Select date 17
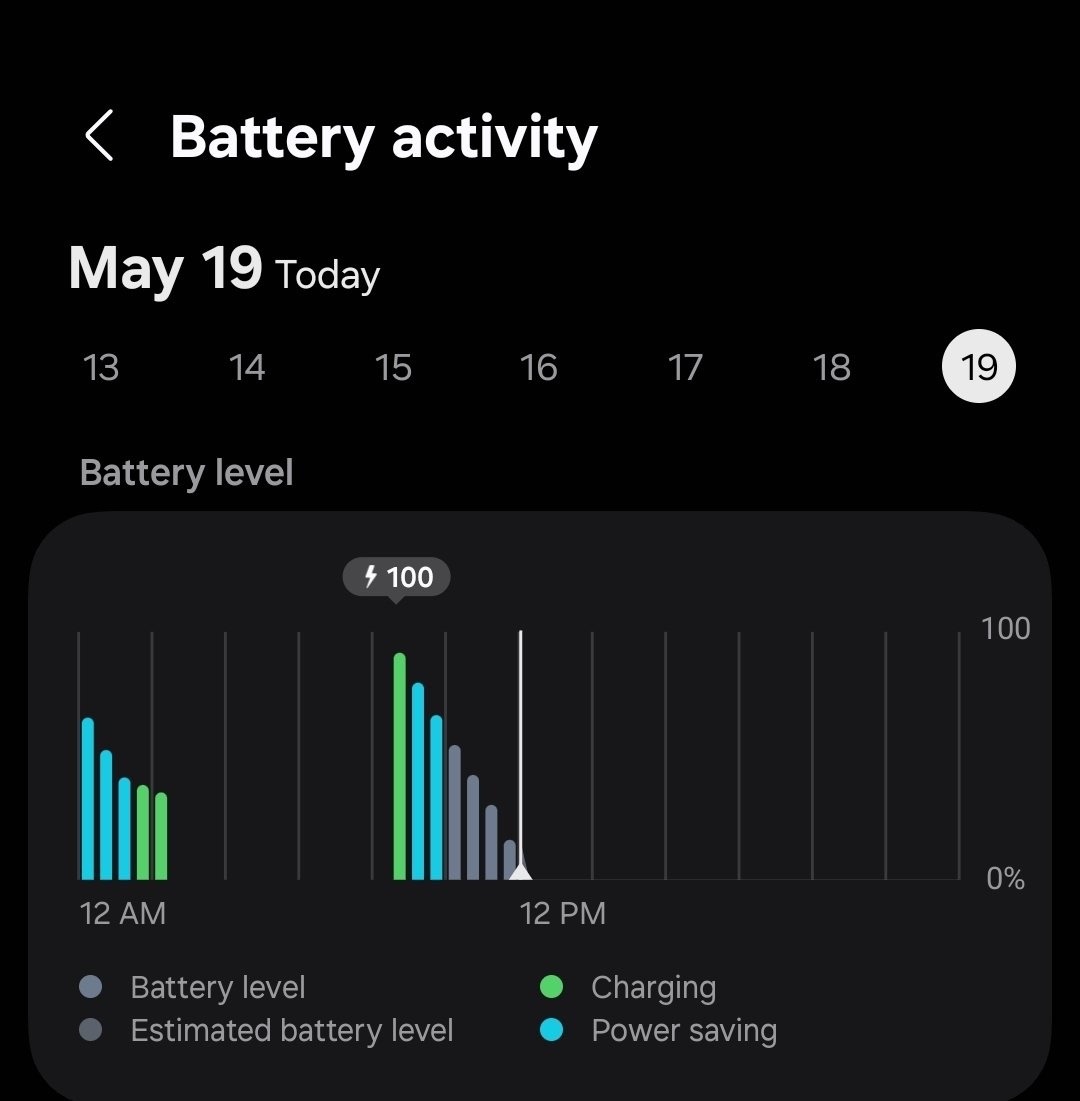The width and height of the screenshot is (1080, 1101). point(685,368)
